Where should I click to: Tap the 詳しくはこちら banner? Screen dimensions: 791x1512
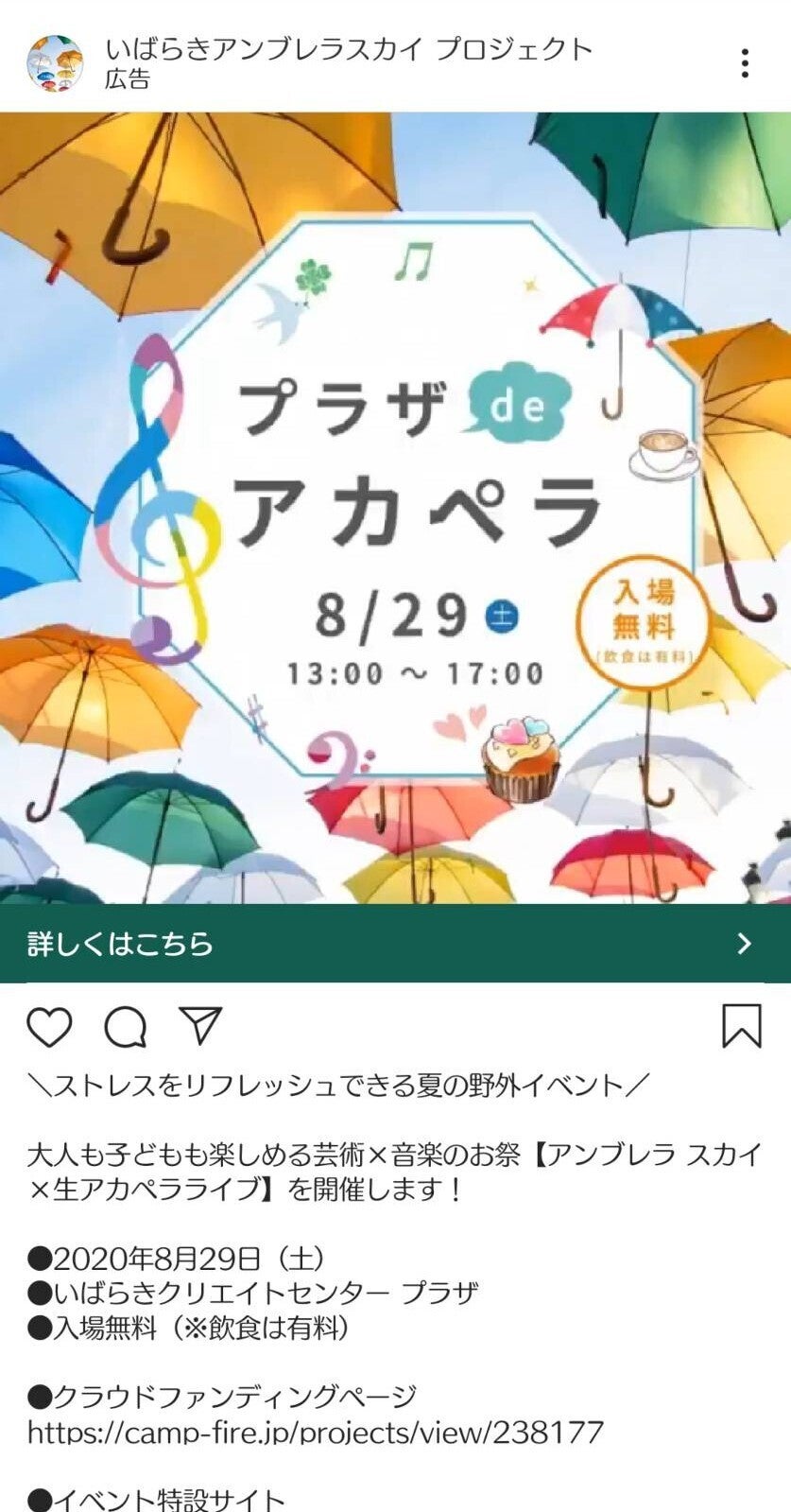(x=395, y=943)
